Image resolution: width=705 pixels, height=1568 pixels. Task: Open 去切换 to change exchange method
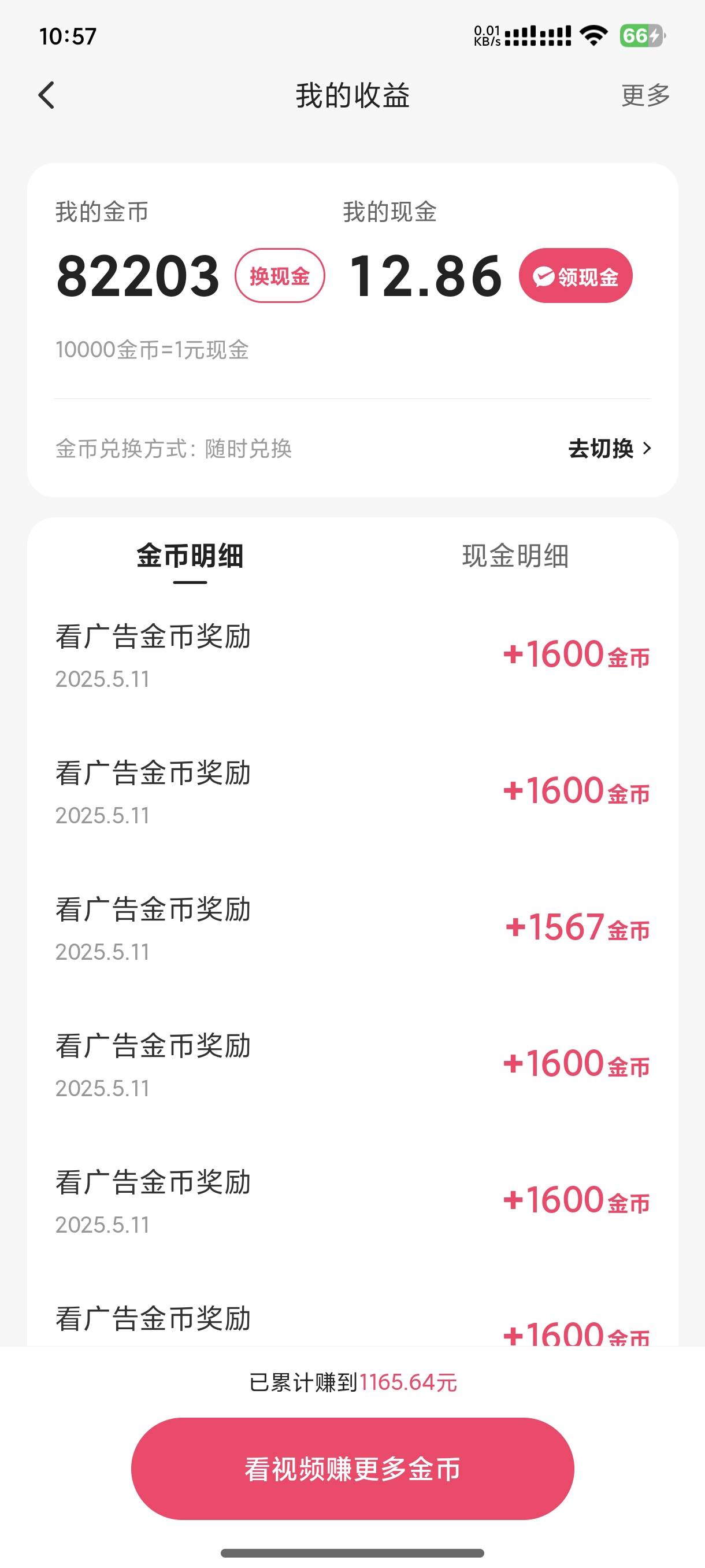pos(610,449)
